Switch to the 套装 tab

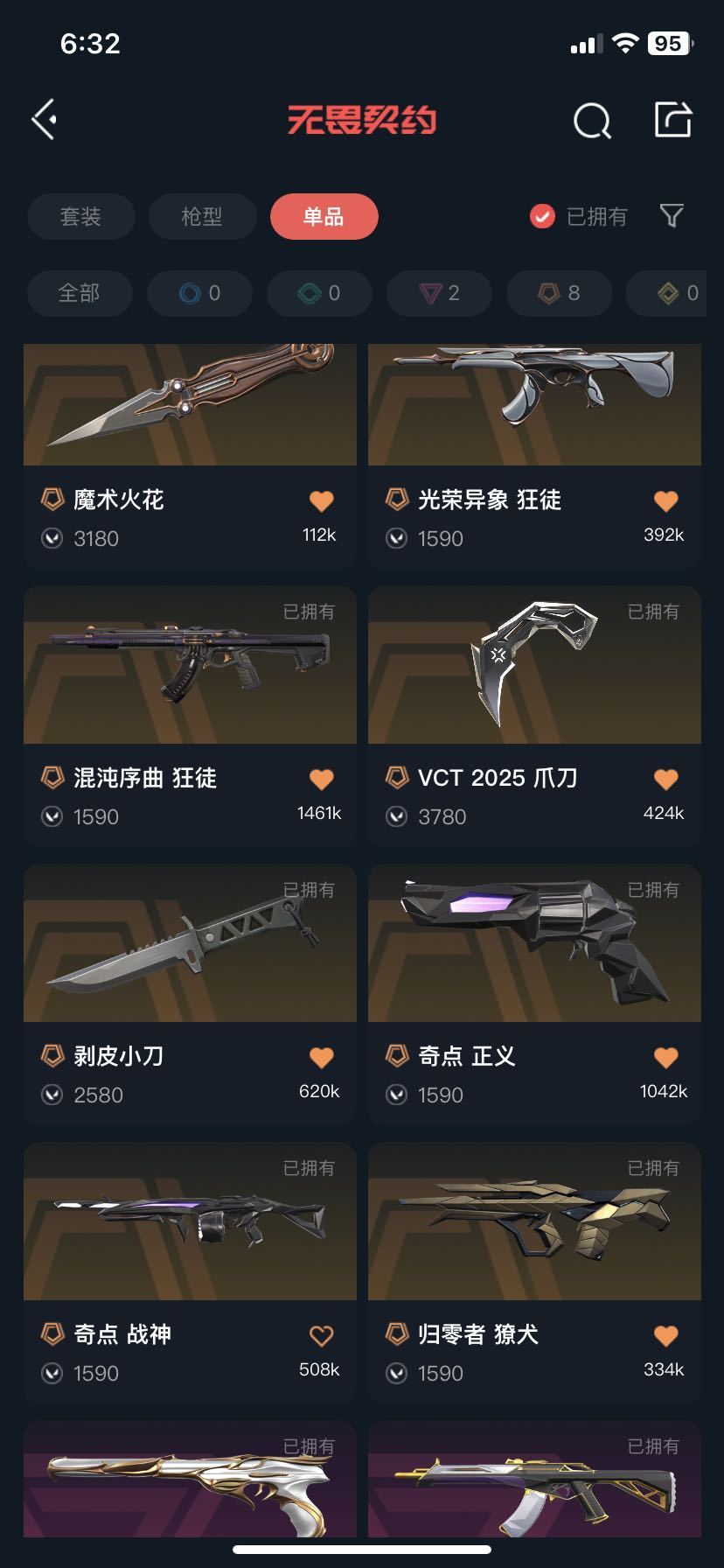(80, 216)
